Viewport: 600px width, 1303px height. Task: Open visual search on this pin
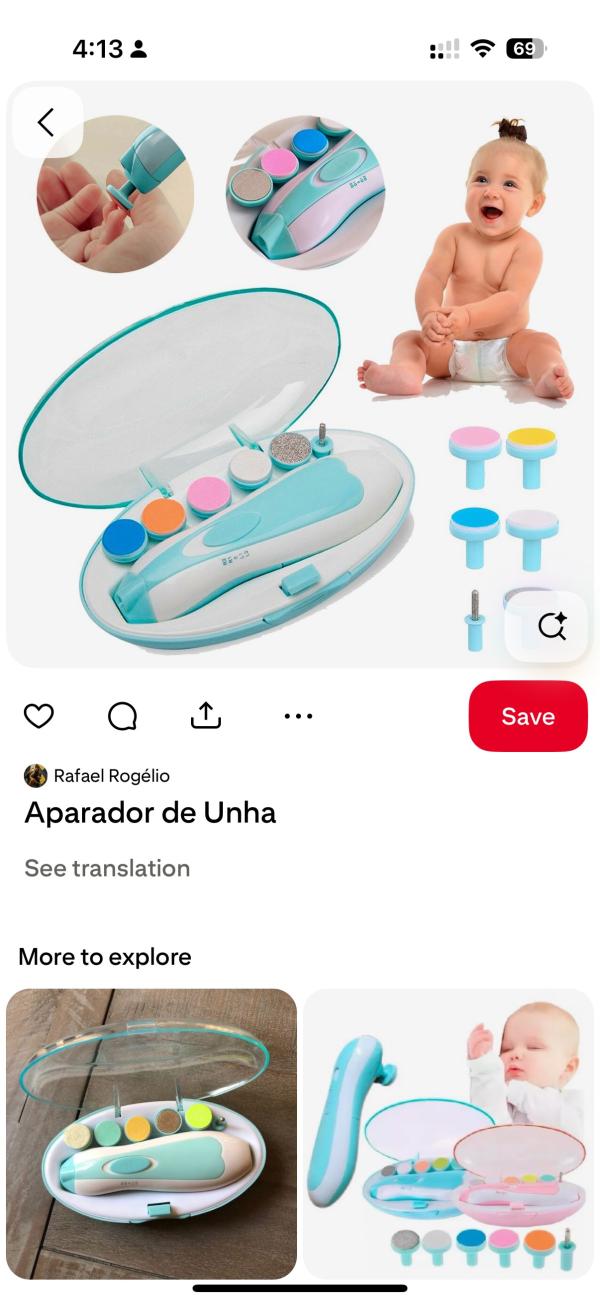(x=552, y=626)
